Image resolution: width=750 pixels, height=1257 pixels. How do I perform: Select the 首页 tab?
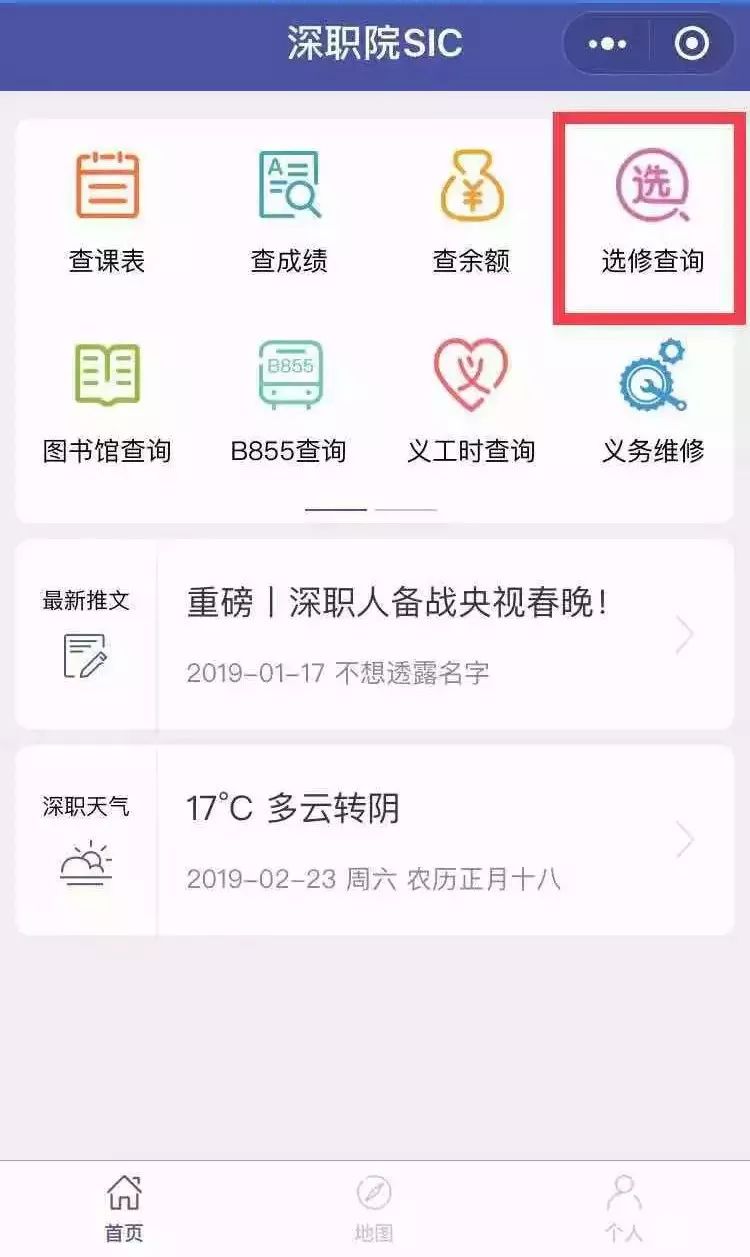(x=124, y=1208)
